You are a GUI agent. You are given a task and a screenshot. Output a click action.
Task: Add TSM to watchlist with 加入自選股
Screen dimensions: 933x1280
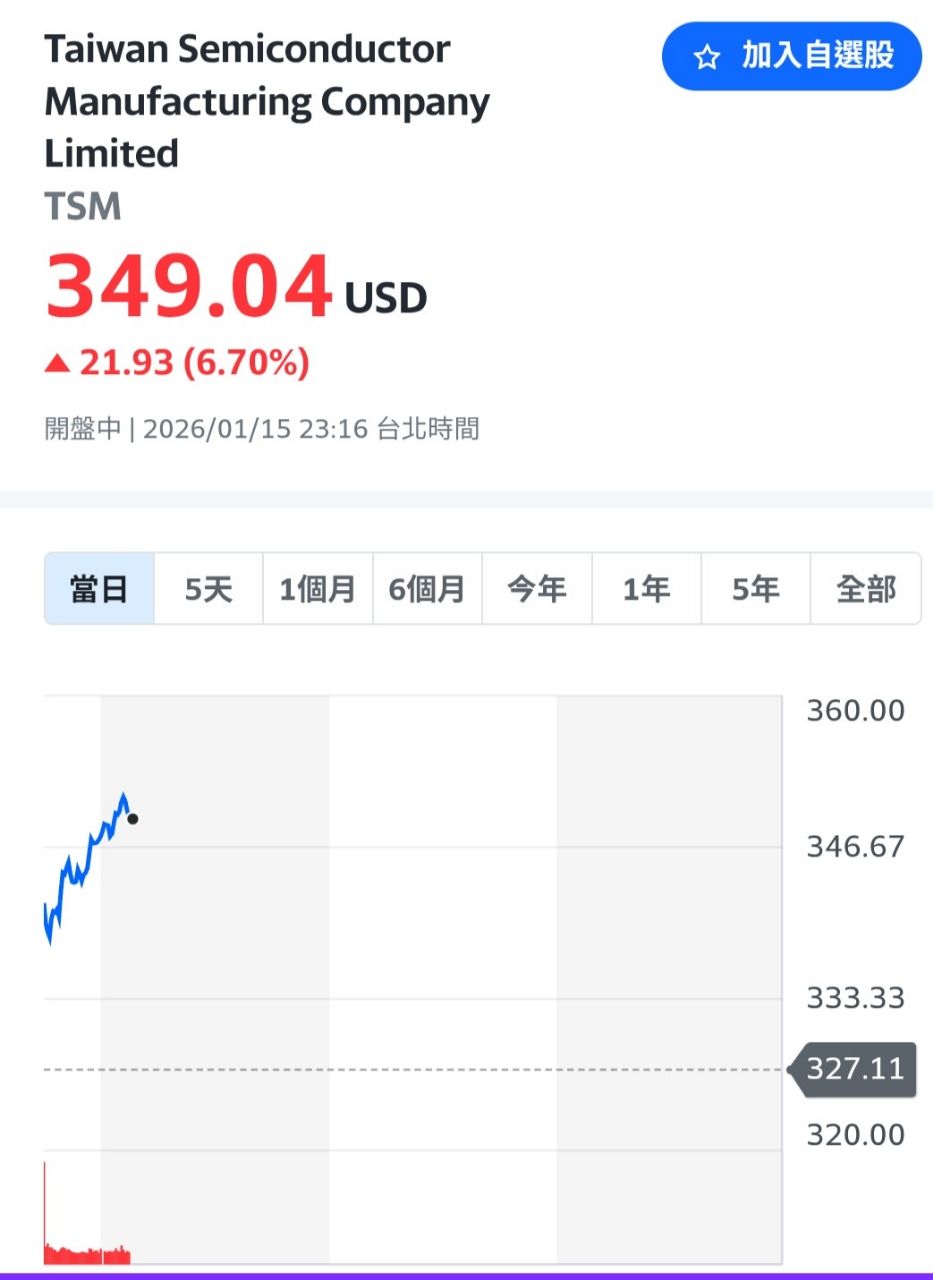791,57
